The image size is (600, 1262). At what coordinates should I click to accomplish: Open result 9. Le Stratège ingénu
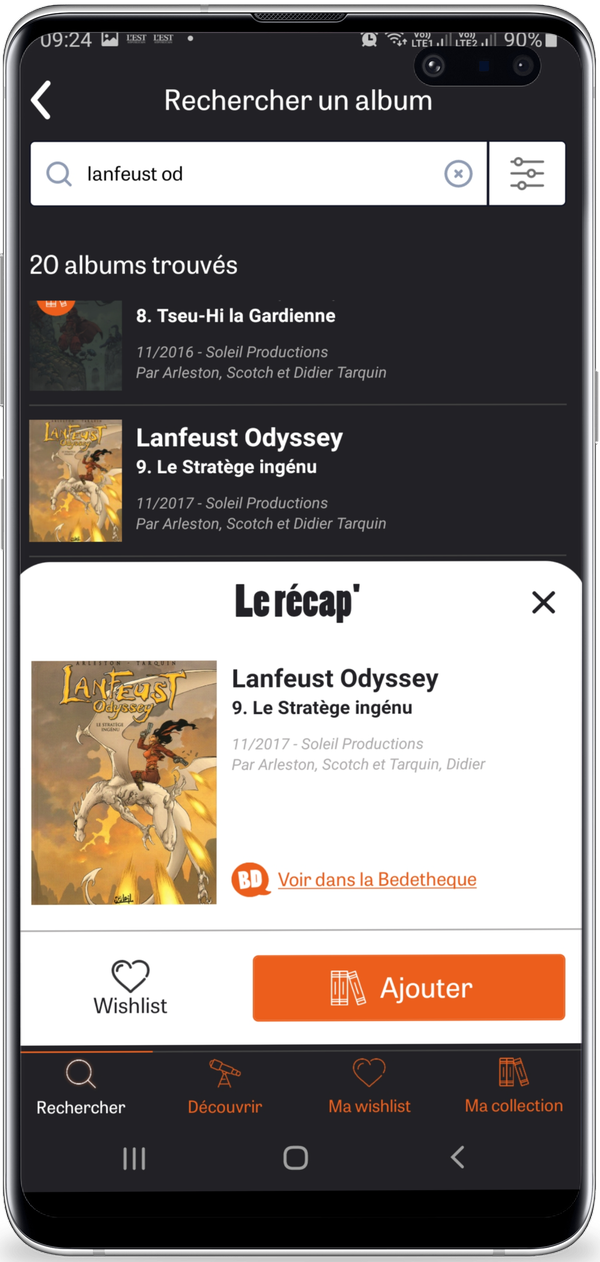click(x=300, y=481)
